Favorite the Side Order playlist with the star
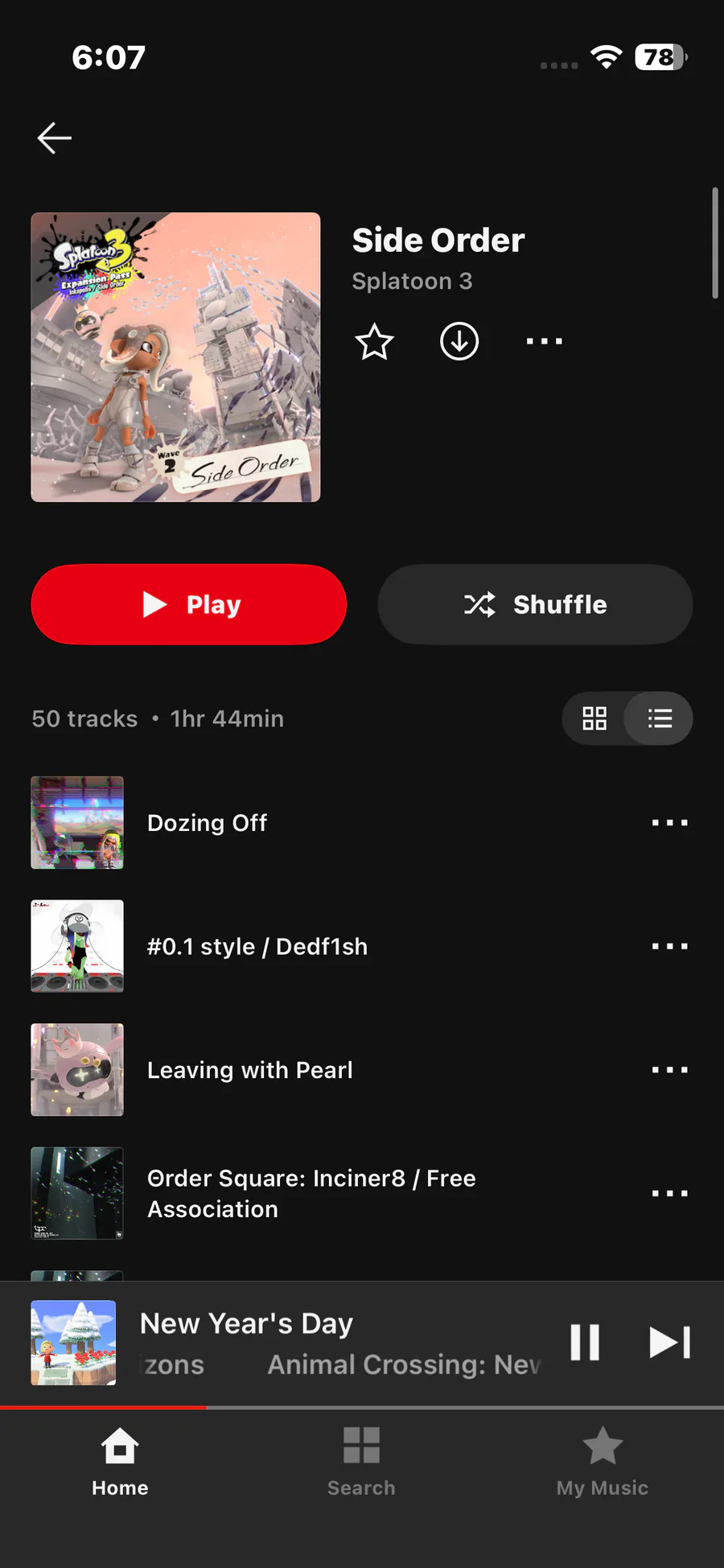The height and width of the screenshot is (1568, 724). tap(374, 342)
